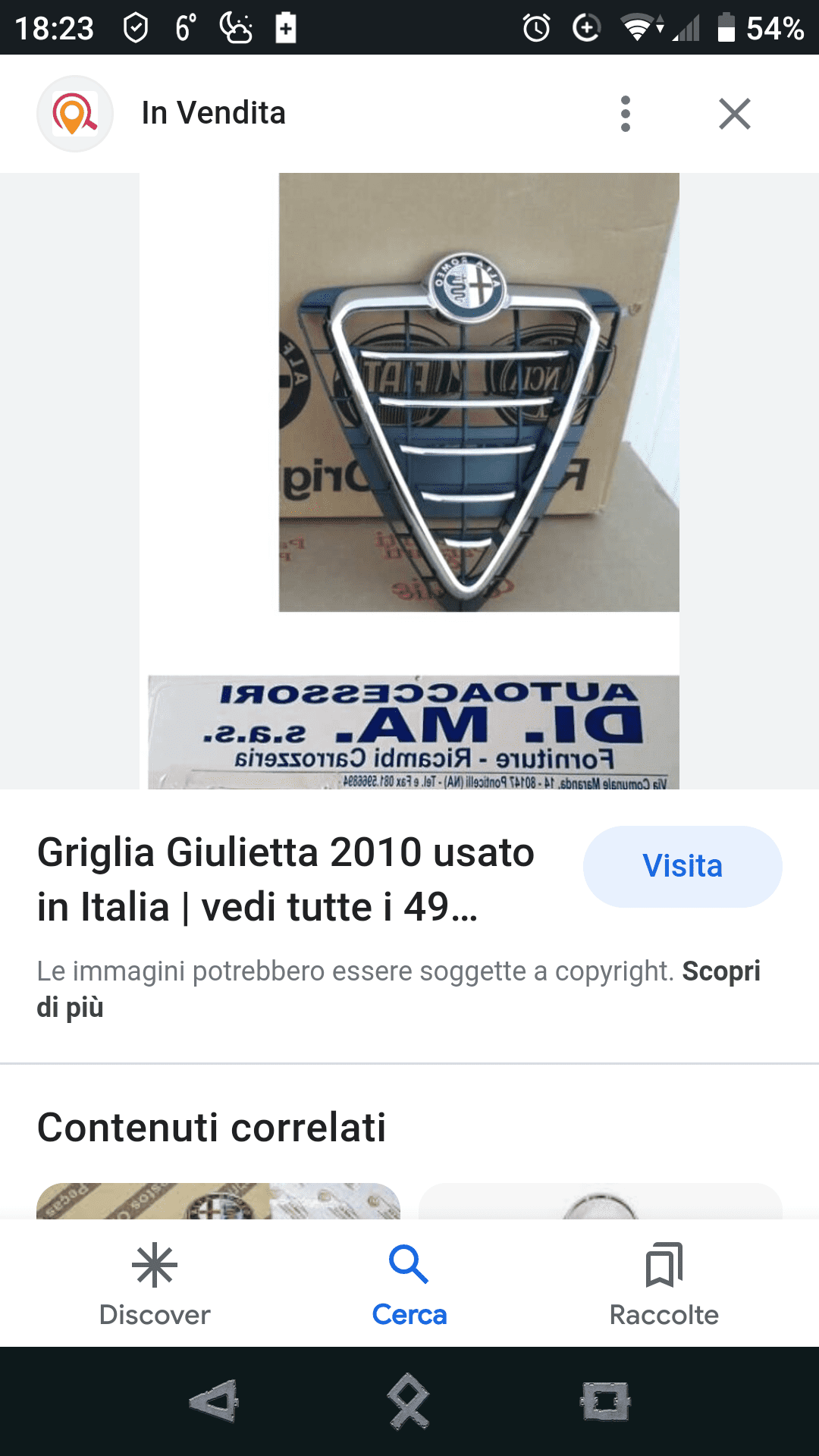819x1456 pixels.
Task: Open the Scopri di più copyright link
Action: 720,972
